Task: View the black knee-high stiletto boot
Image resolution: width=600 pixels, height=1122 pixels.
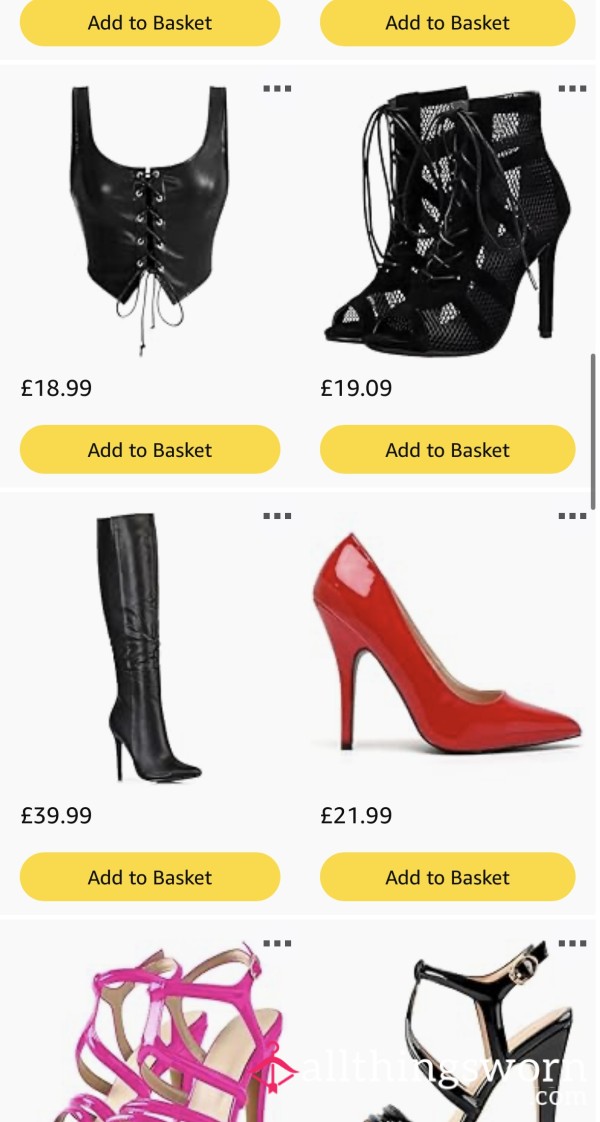Action: pyautogui.click(x=150, y=647)
